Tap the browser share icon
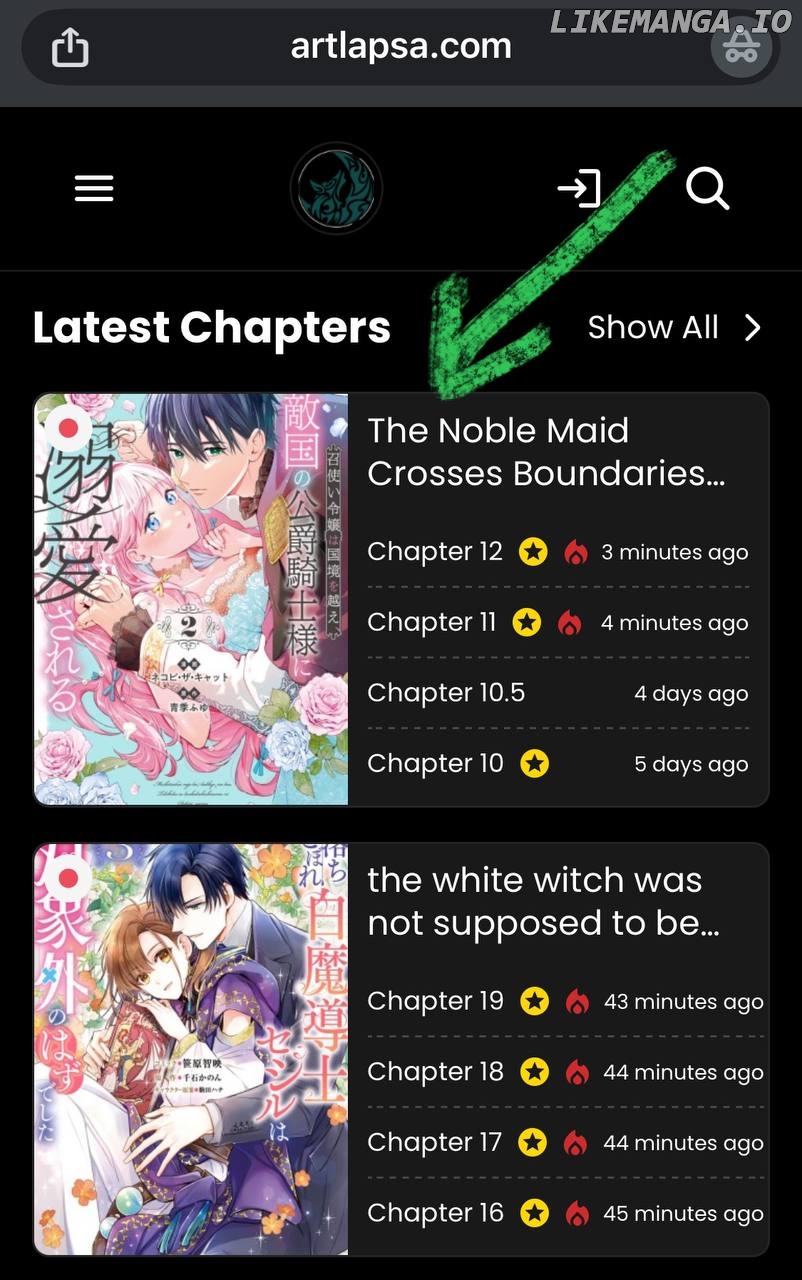Viewport: 802px width, 1280px height. [70, 47]
